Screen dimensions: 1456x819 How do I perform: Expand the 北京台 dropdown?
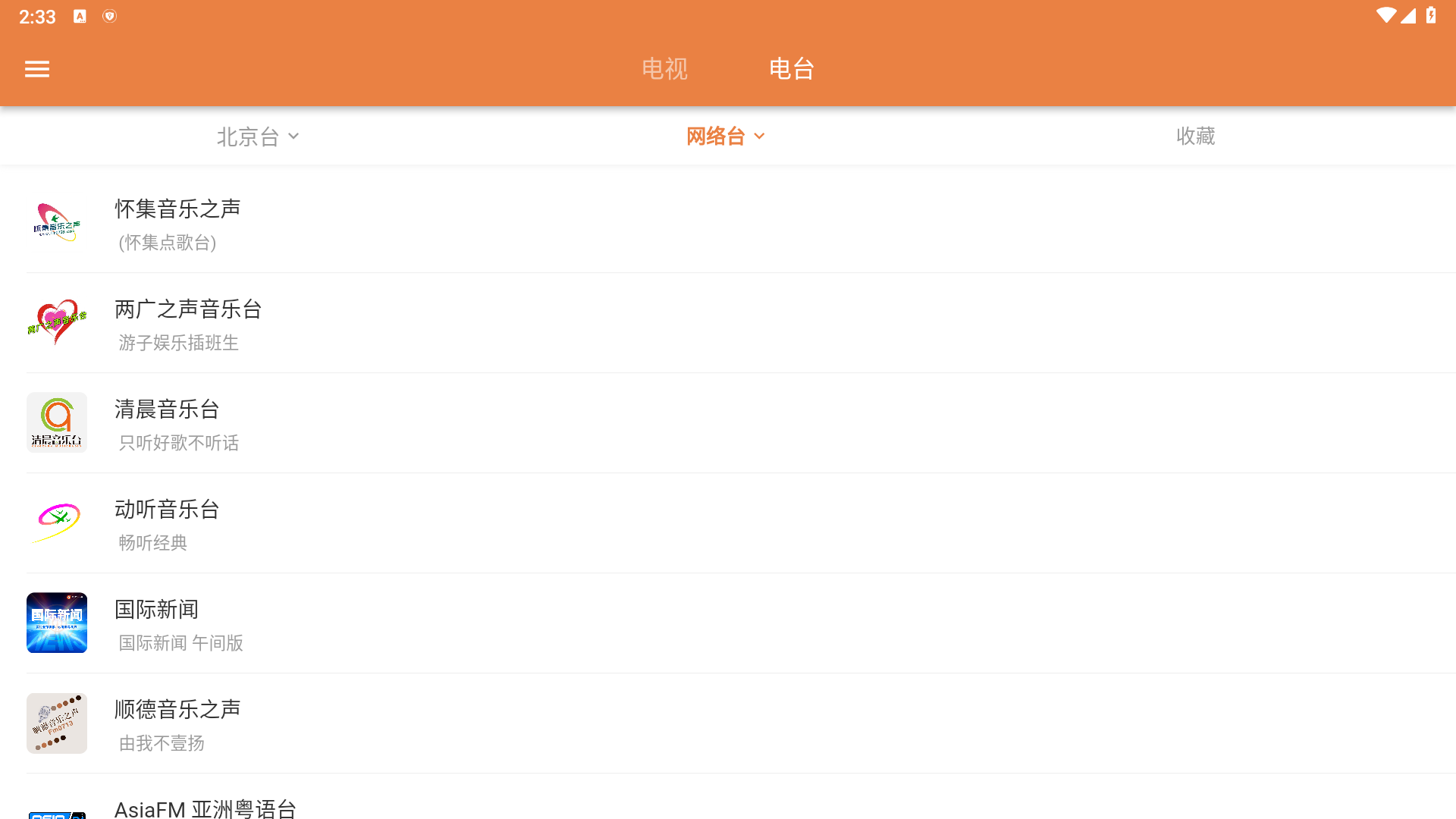tap(258, 136)
